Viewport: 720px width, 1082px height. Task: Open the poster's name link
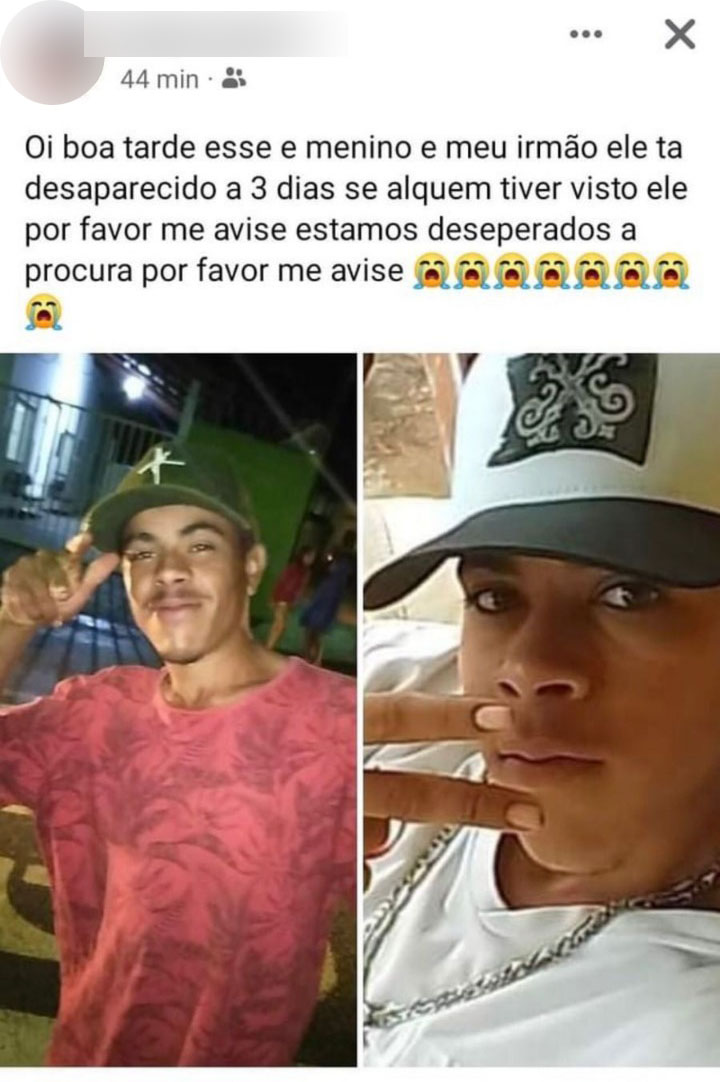tap(215, 34)
